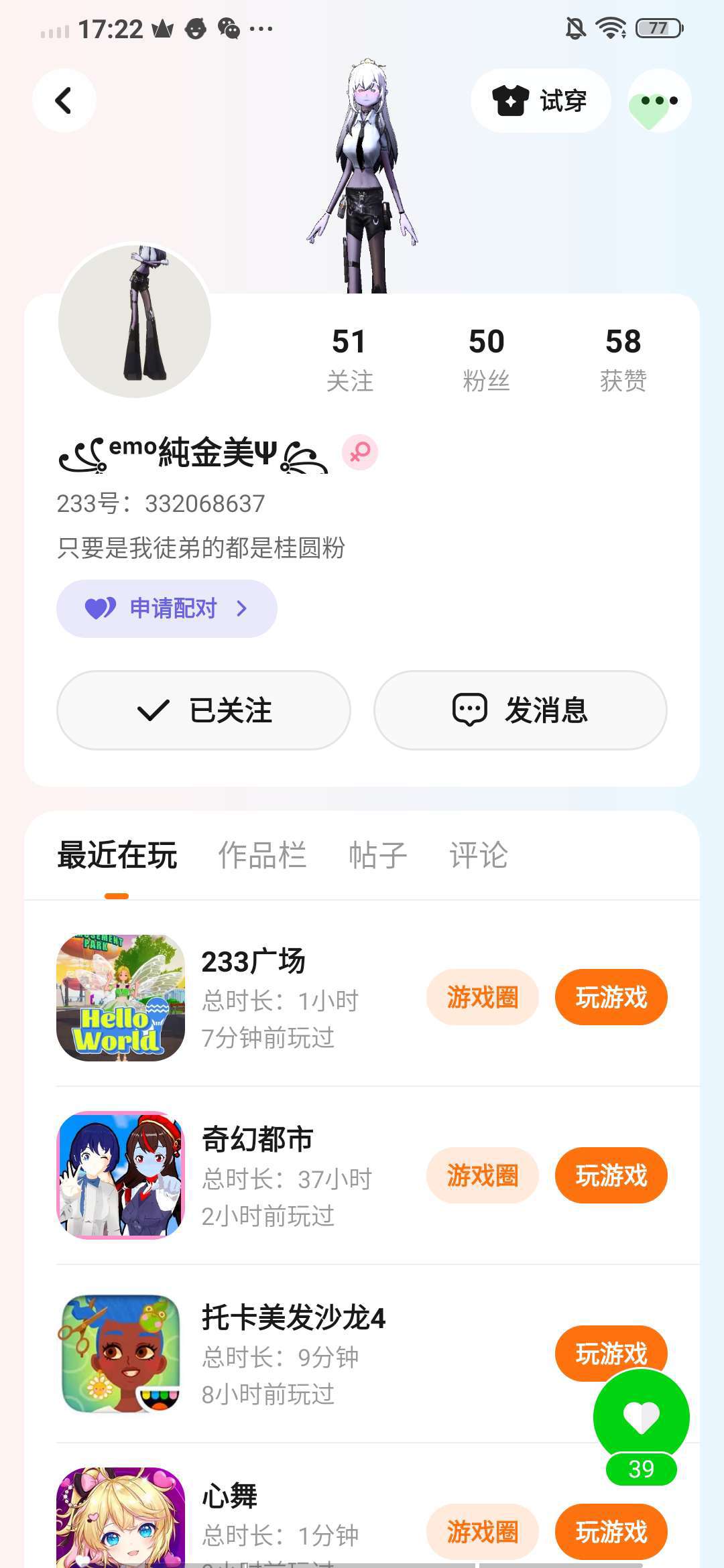The image size is (724, 1568).
Task: Tap the 试穿 try-on button
Action: pos(540,101)
